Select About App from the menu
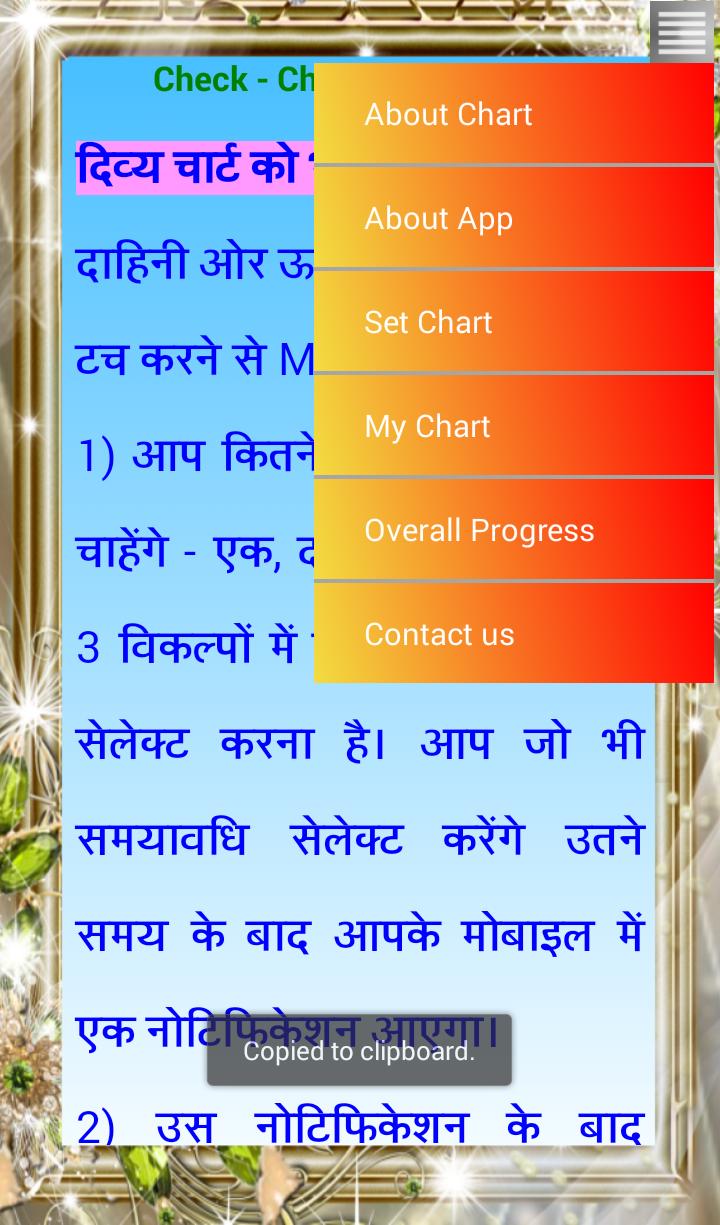The width and height of the screenshot is (720, 1225). tap(513, 218)
